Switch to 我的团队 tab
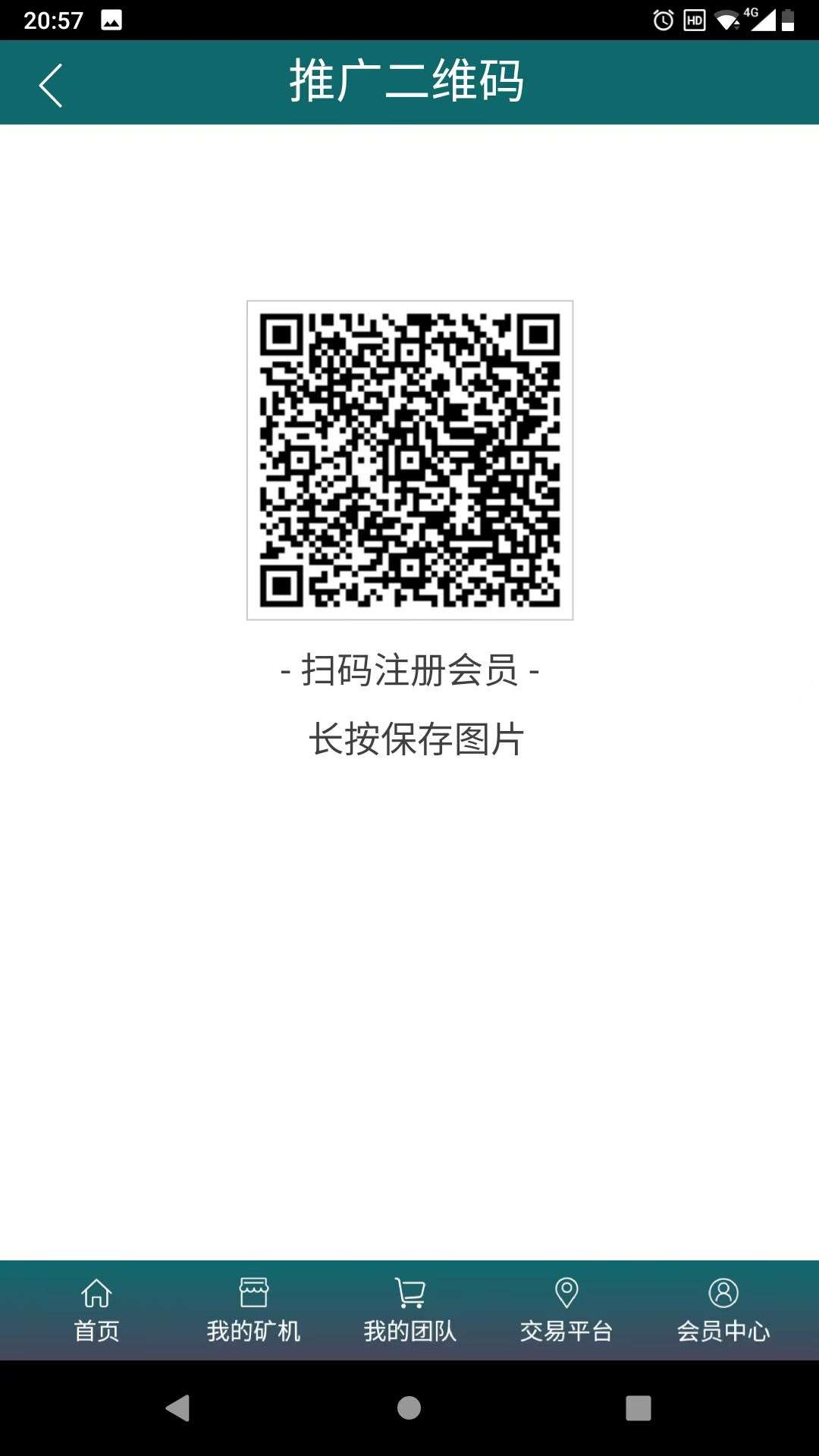Viewport: 819px width, 1456px height. (x=409, y=1310)
